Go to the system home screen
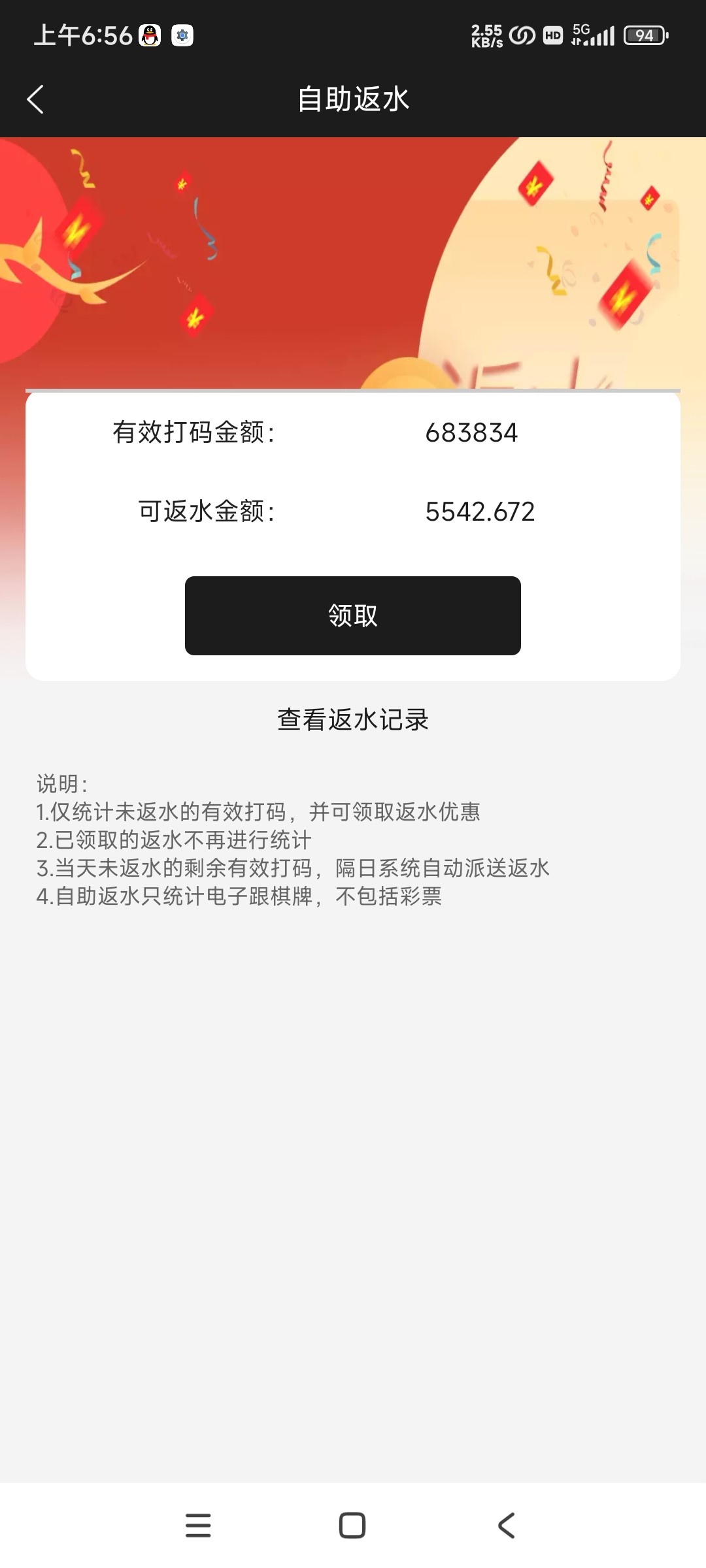Viewport: 706px width, 1568px height. point(352,1526)
